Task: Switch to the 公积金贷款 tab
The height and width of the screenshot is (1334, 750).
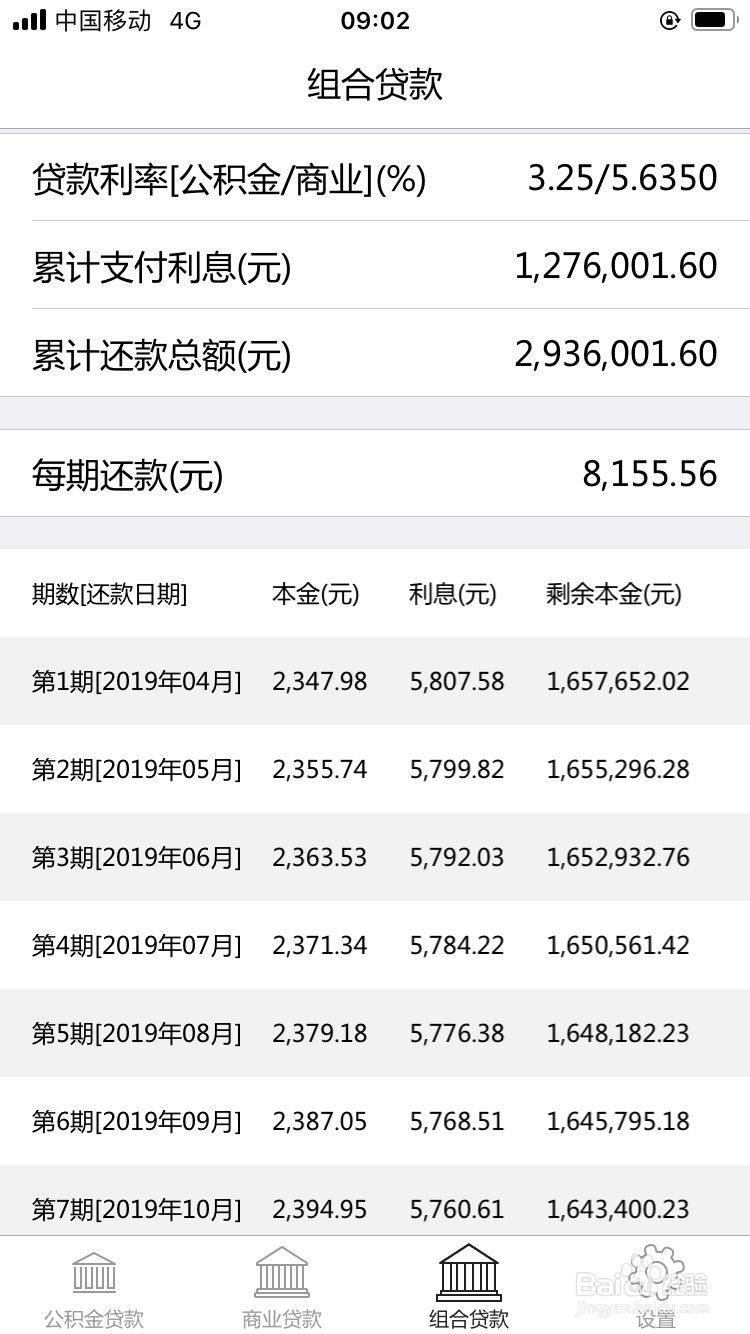Action: pos(94,1286)
